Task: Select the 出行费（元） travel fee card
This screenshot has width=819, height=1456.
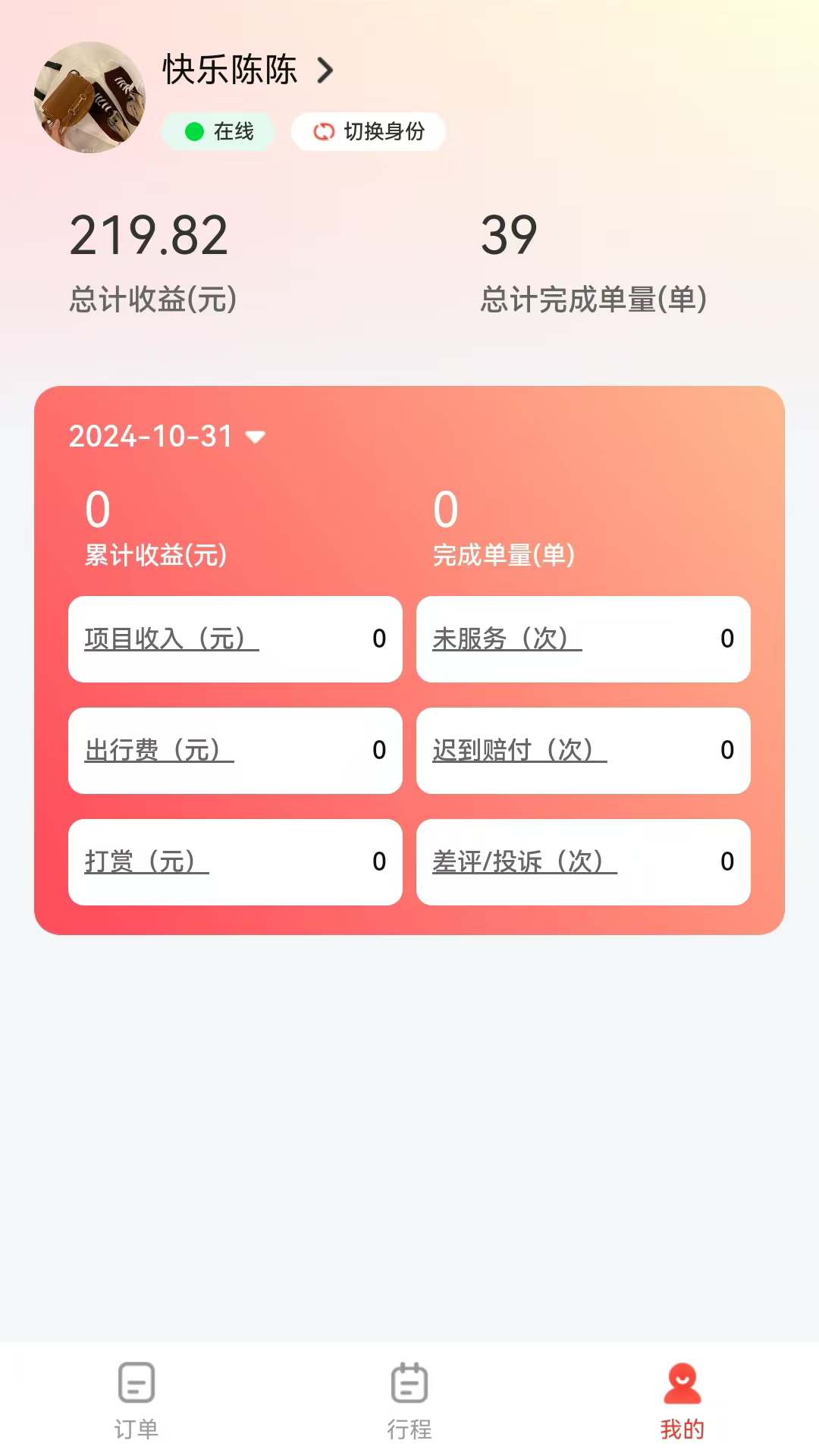Action: click(235, 751)
